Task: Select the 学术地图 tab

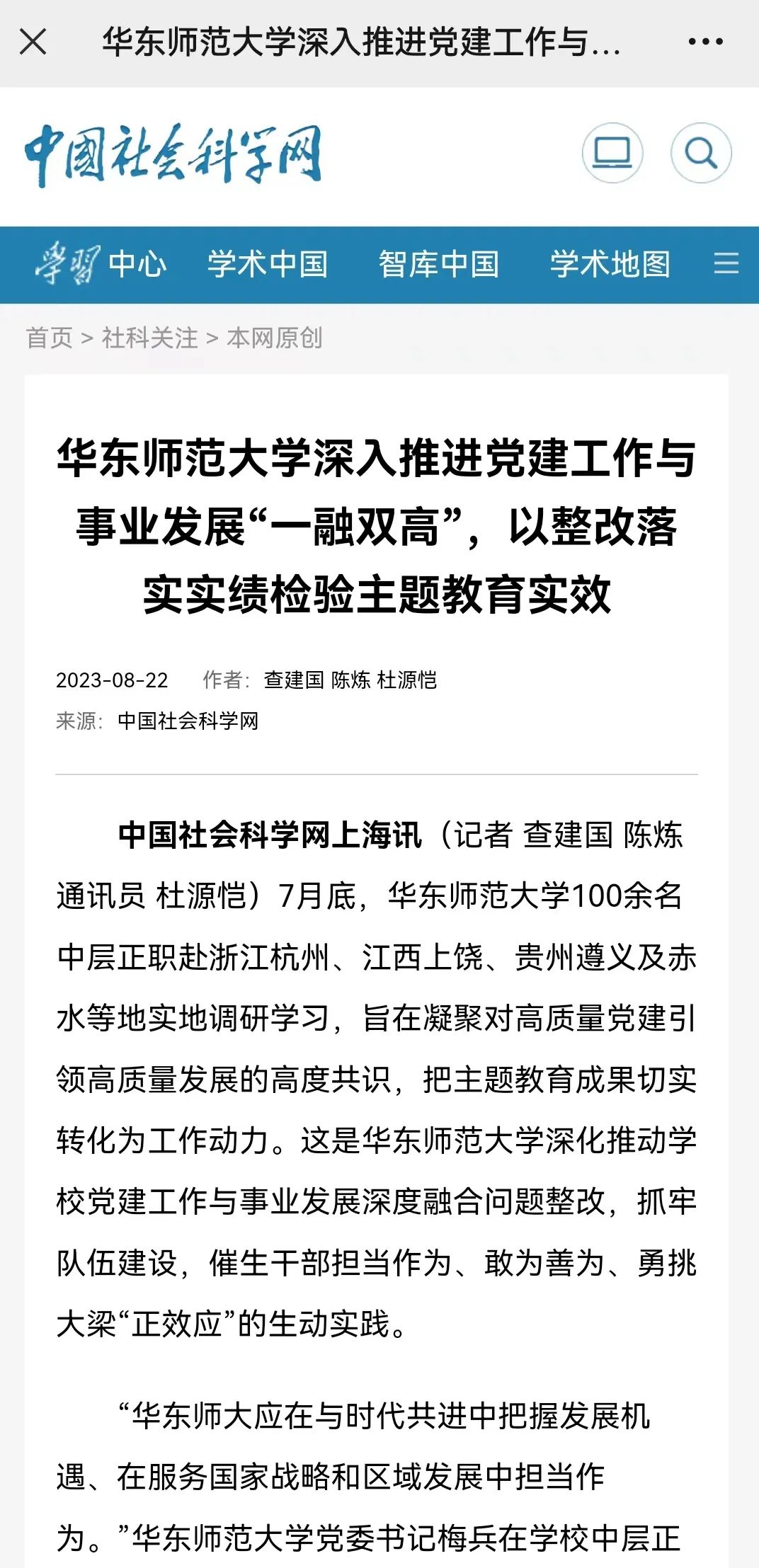Action: [x=610, y=264]
